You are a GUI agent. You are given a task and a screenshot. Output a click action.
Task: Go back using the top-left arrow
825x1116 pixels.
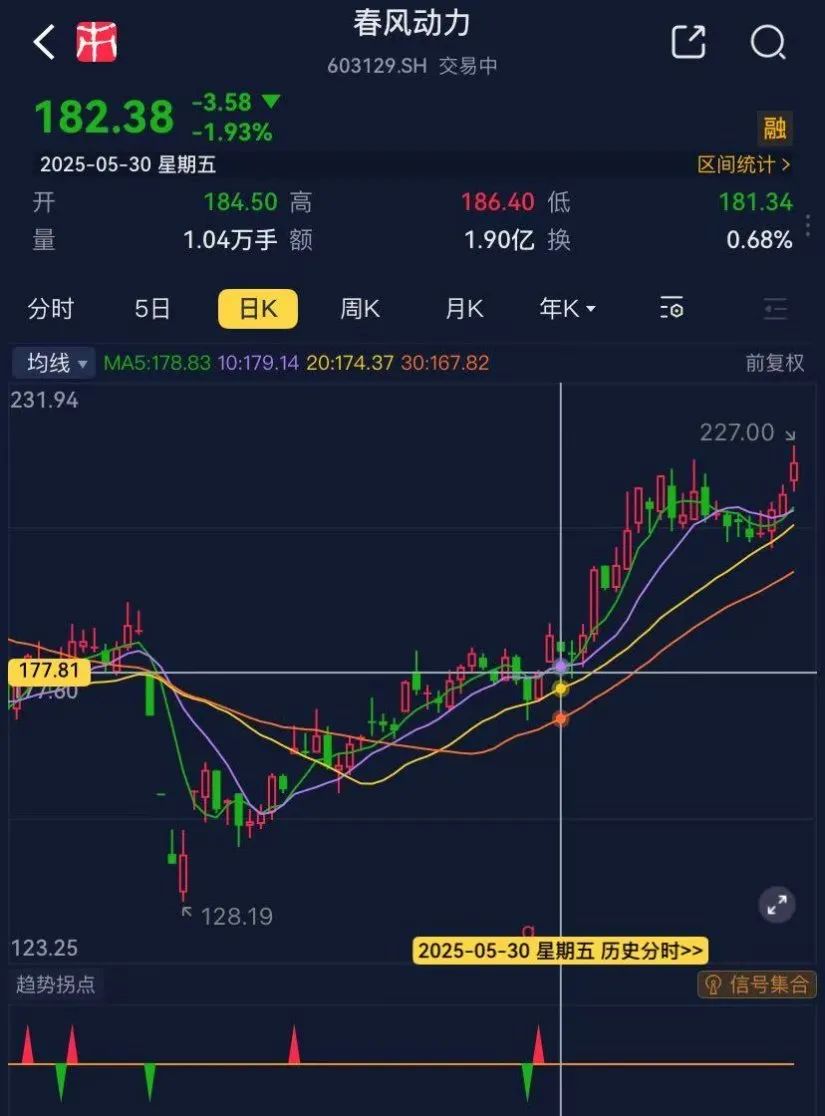click(44, 43)
